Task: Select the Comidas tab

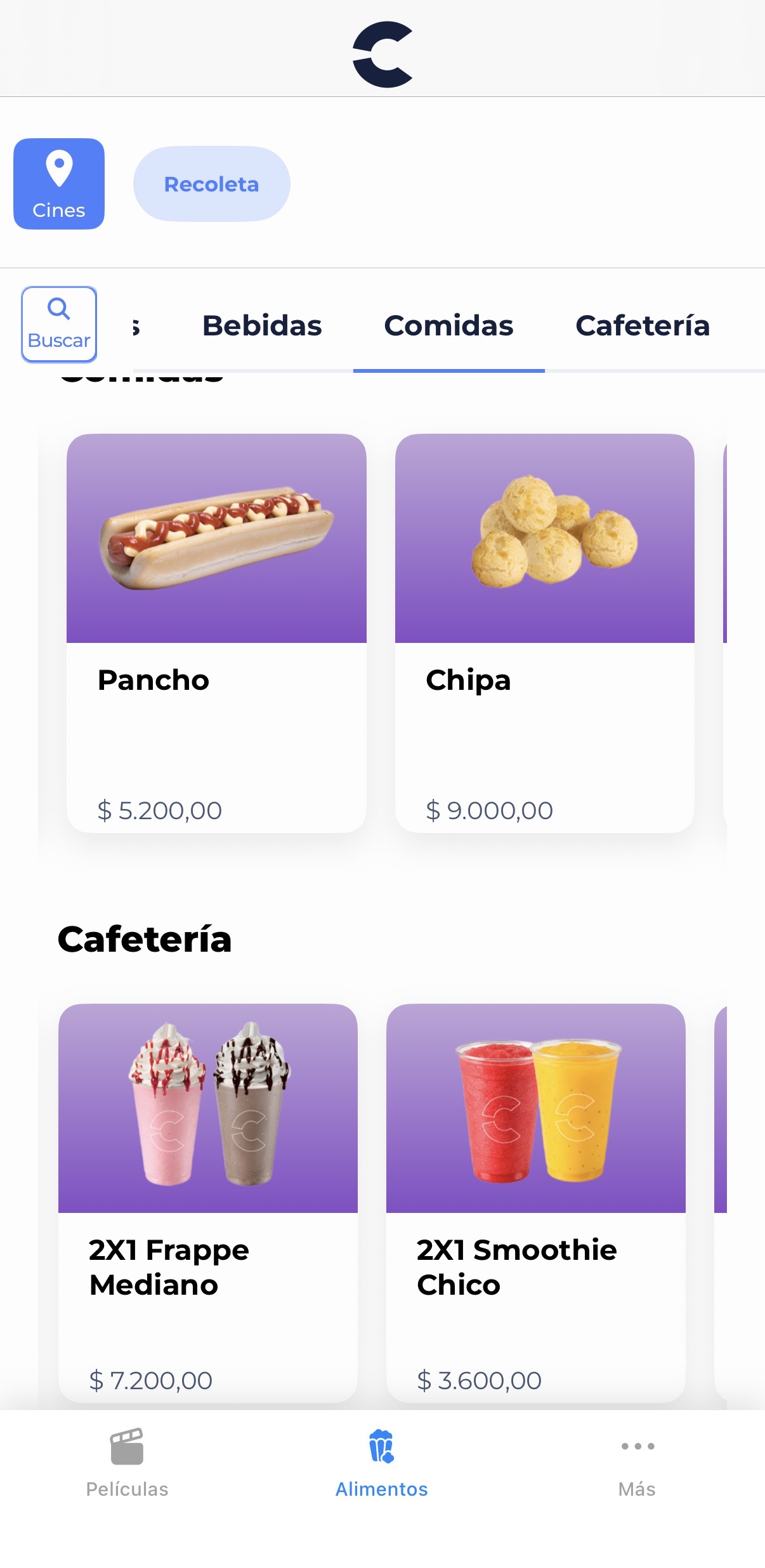Action: (448, 326)
